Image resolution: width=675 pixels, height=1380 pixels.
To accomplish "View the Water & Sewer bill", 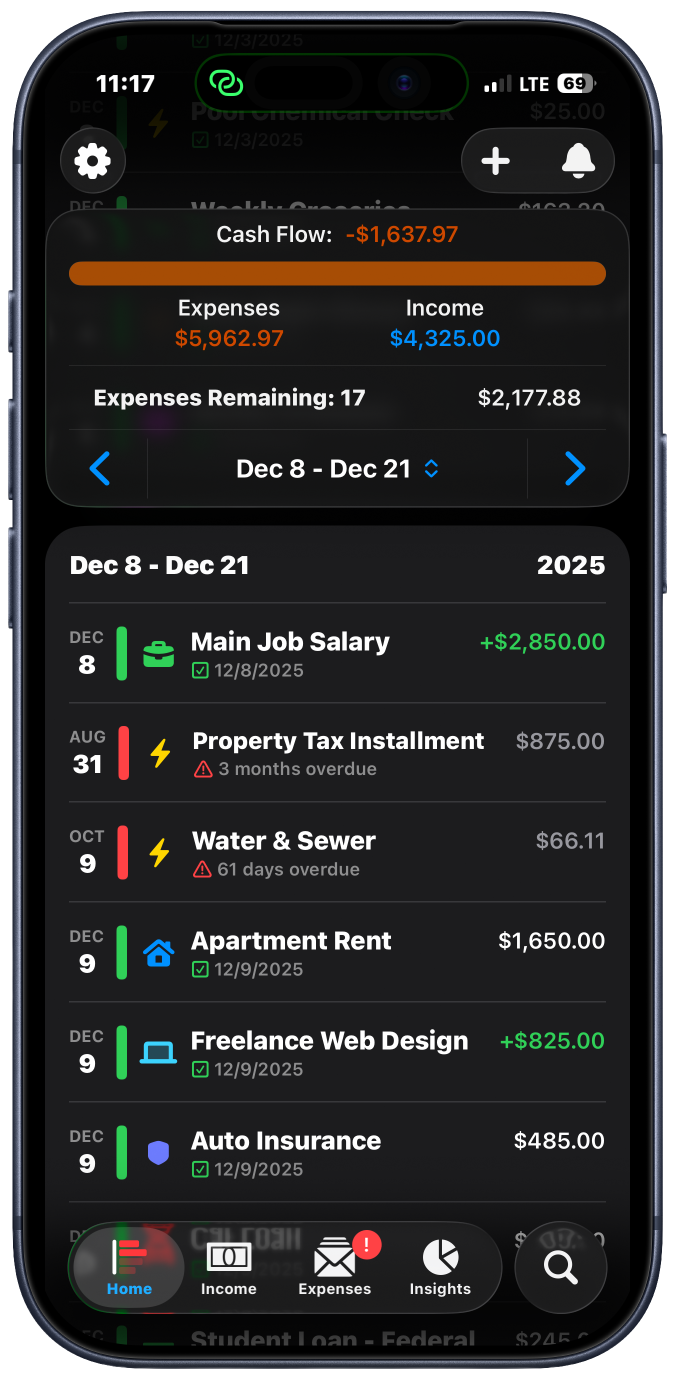I will (337, 853).
